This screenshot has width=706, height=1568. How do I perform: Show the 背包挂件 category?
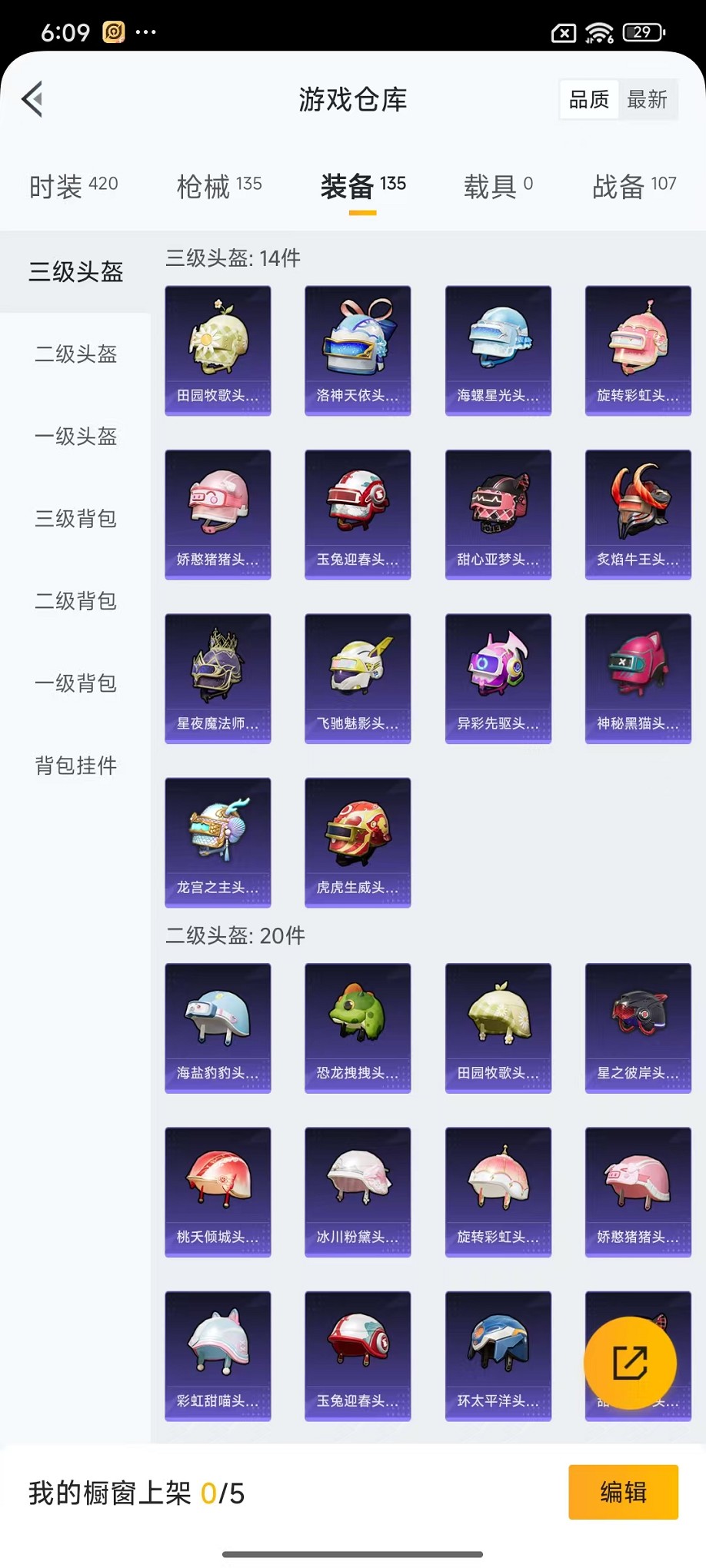(x=75, y=766)
